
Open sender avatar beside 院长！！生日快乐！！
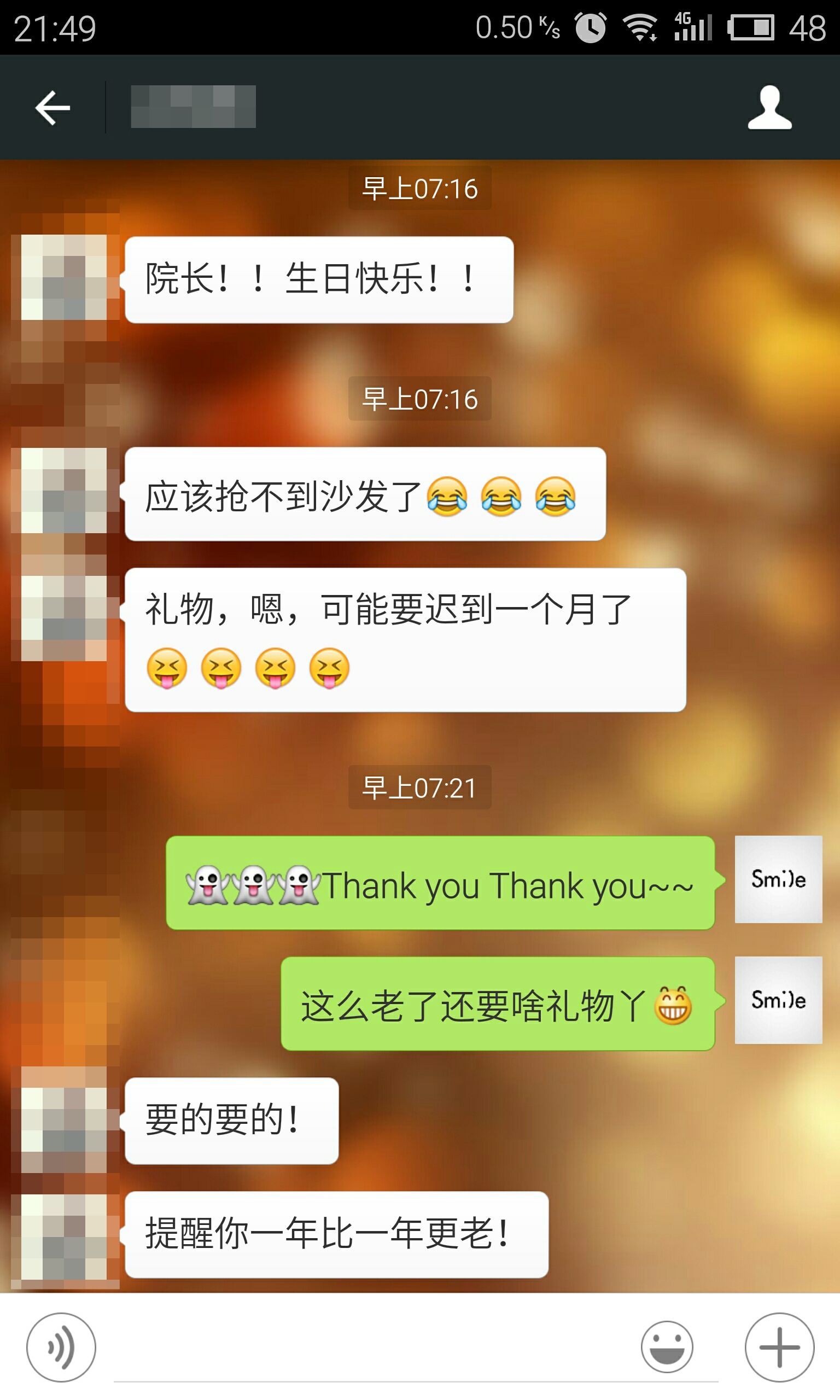pos(64,277)
